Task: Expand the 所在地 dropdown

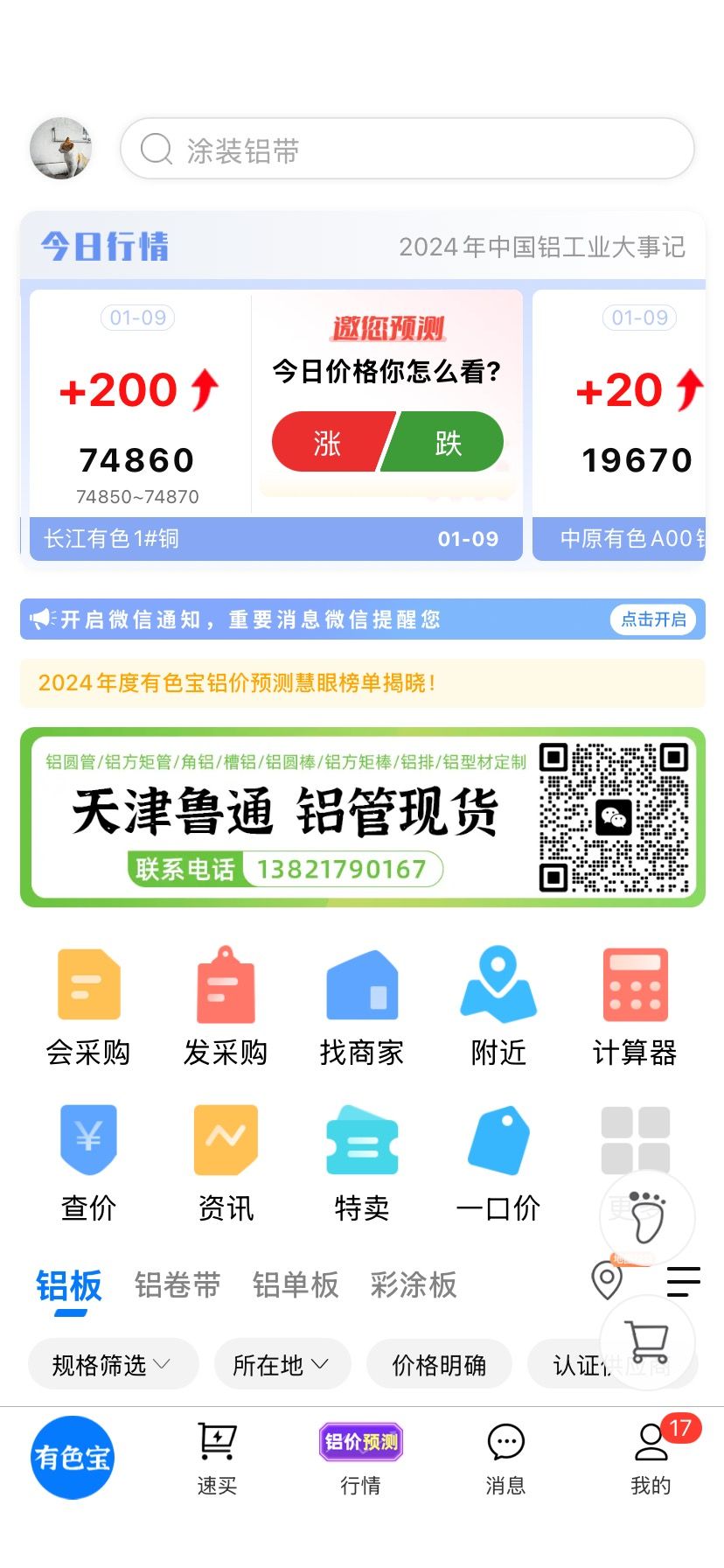Action: click(x=281, y=1364)
